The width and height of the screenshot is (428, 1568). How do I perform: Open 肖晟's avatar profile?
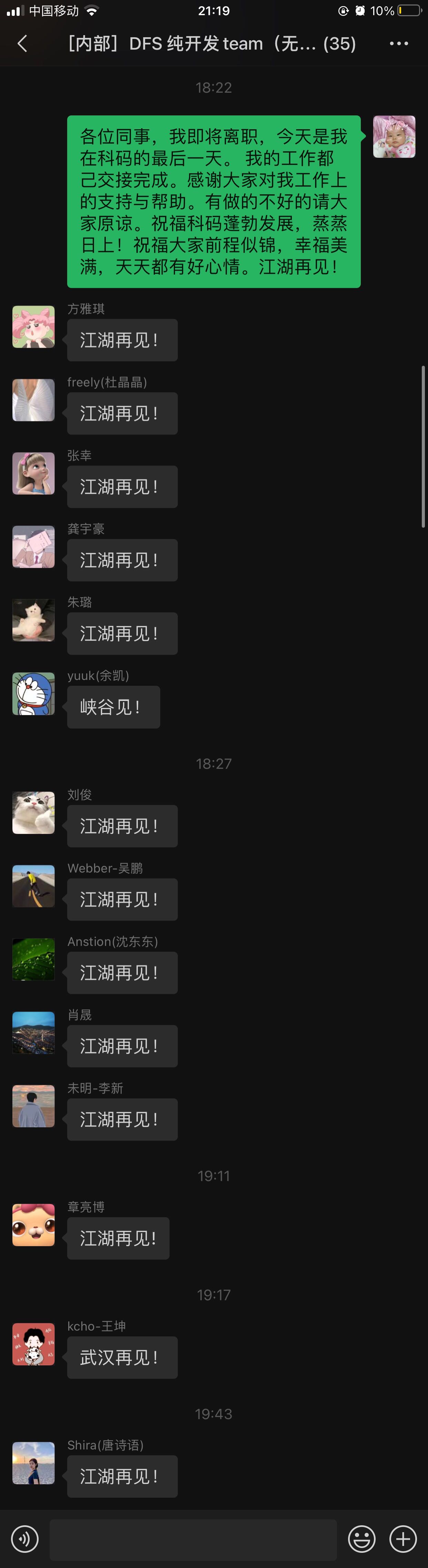click(x=33, y=1033)
